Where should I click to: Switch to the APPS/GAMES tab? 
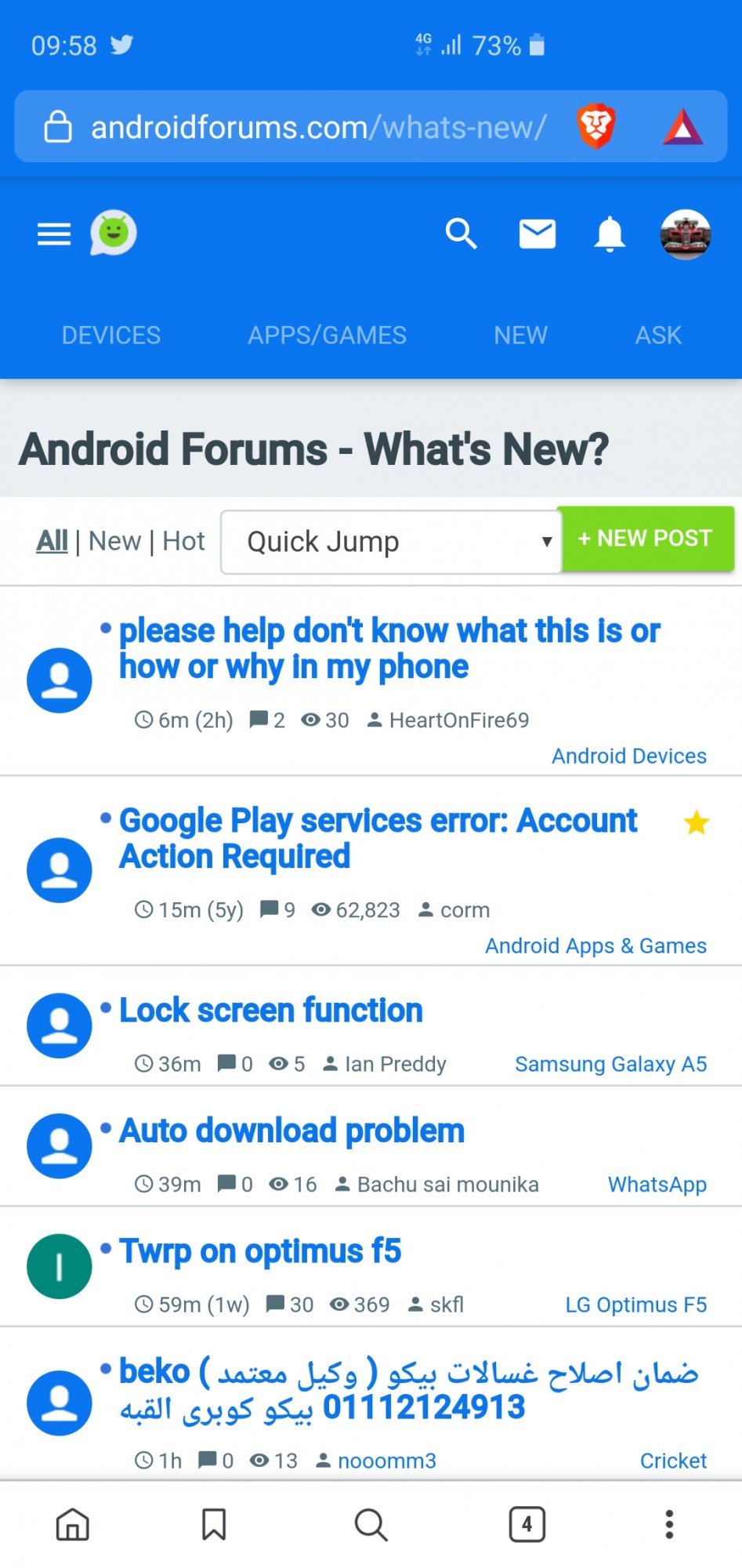[x=328, y=336]
